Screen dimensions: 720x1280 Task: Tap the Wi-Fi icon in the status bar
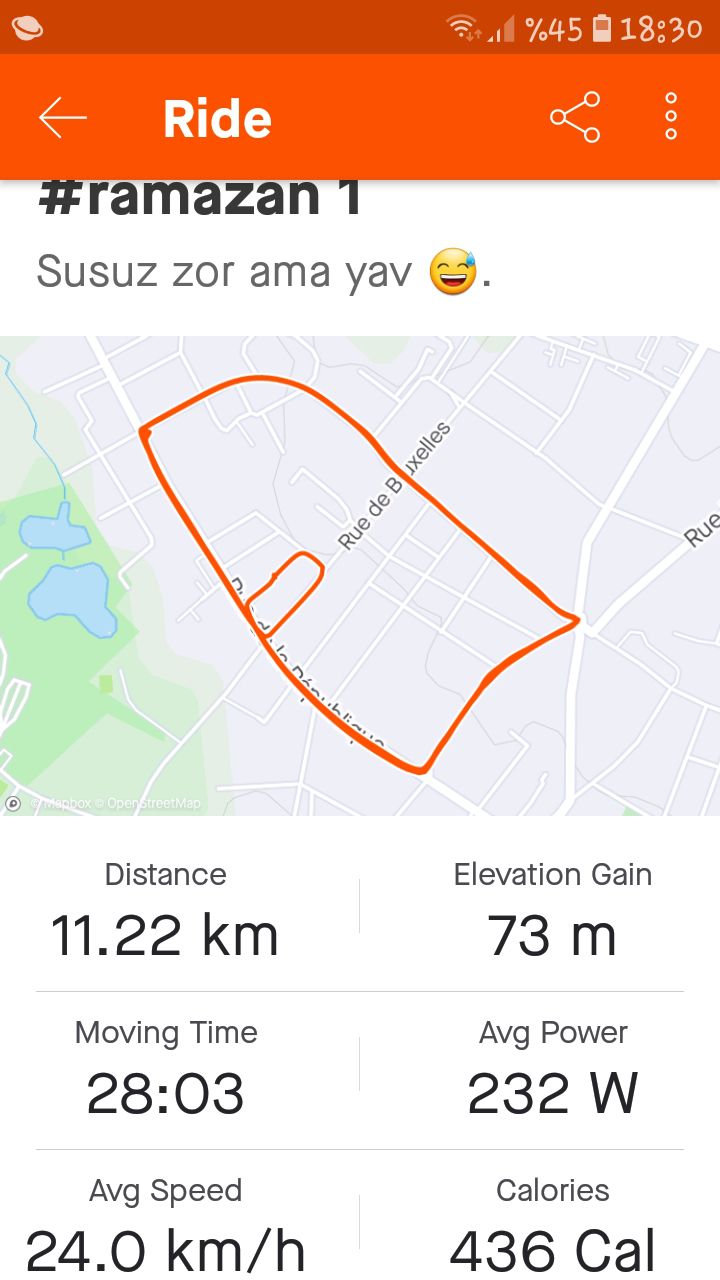coord(464,27)
